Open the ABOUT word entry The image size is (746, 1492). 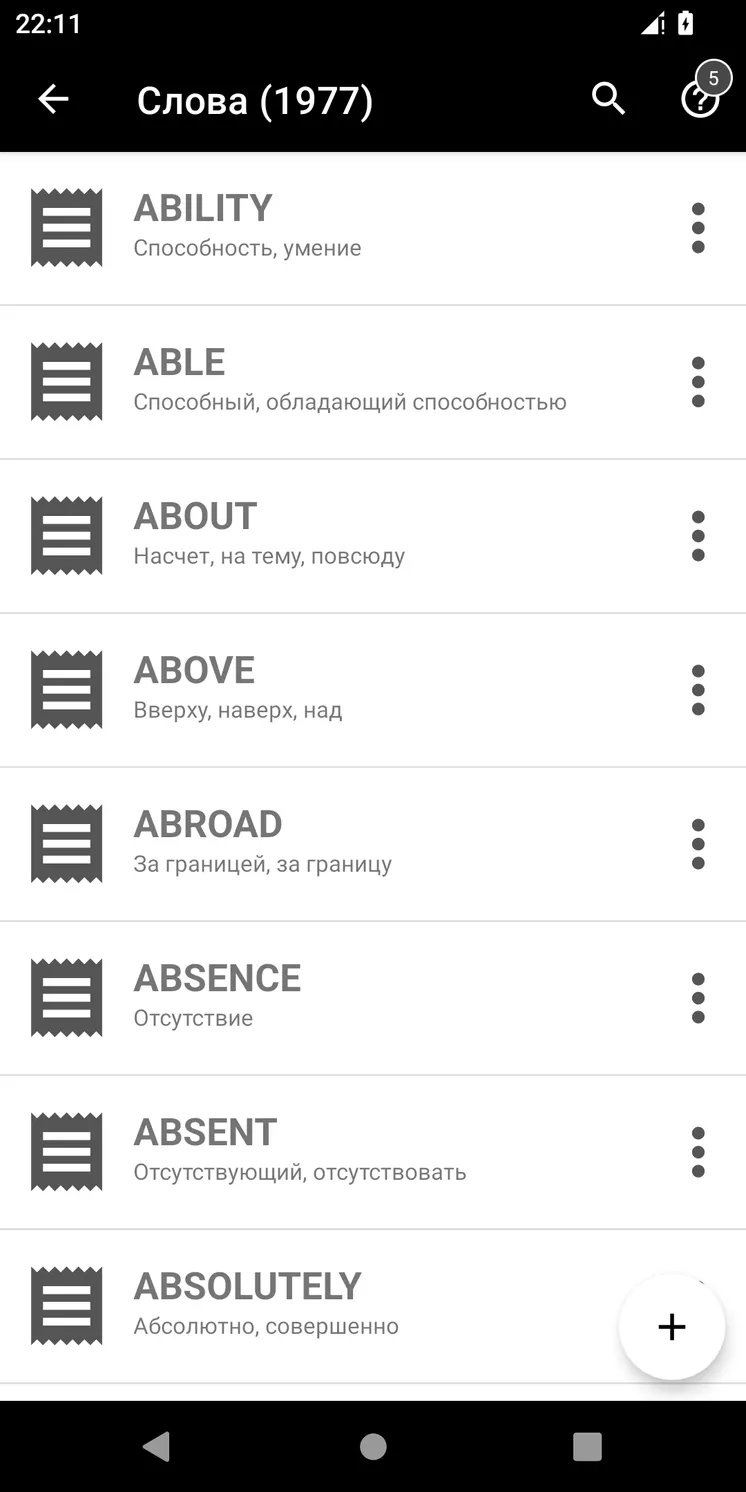coord(373,536)
